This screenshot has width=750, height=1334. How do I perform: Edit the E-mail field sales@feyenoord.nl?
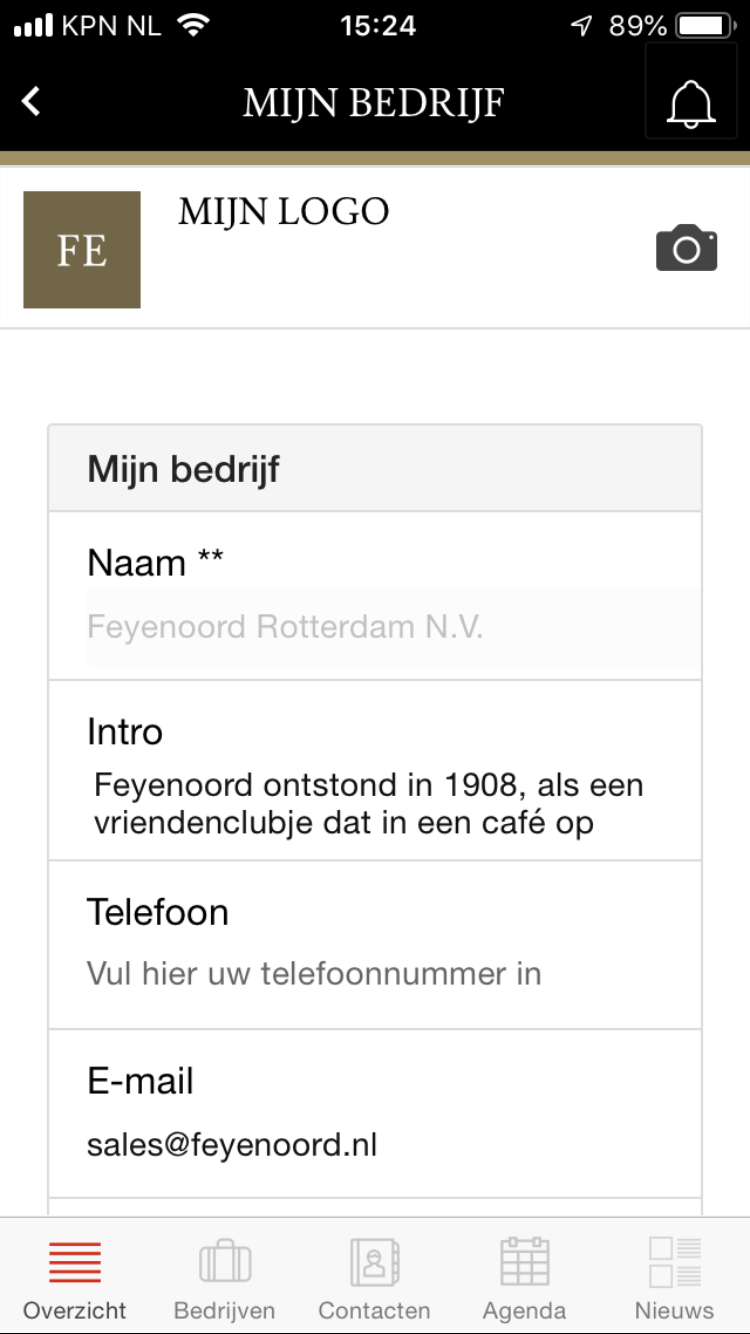pos(375,1144)
